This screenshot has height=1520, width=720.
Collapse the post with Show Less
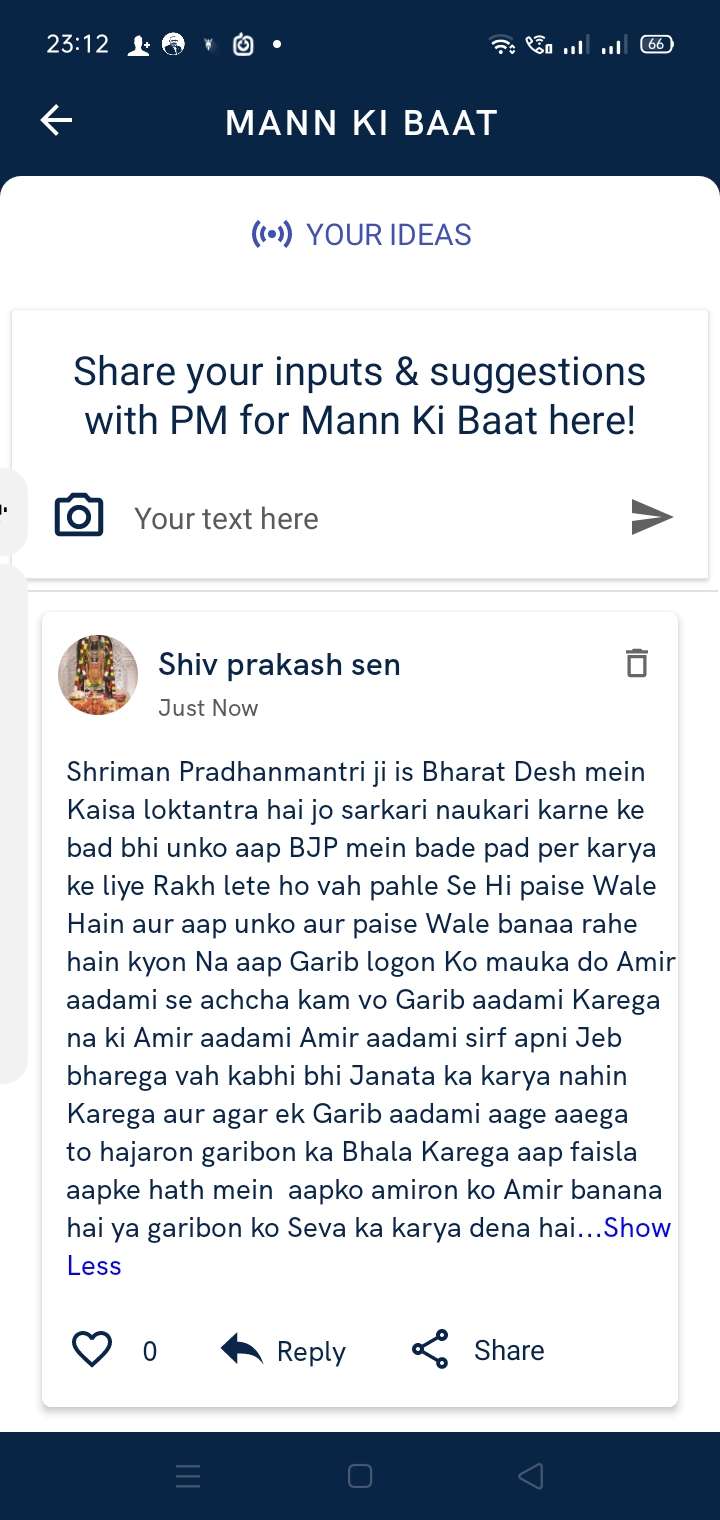[x=93, y=1265]
